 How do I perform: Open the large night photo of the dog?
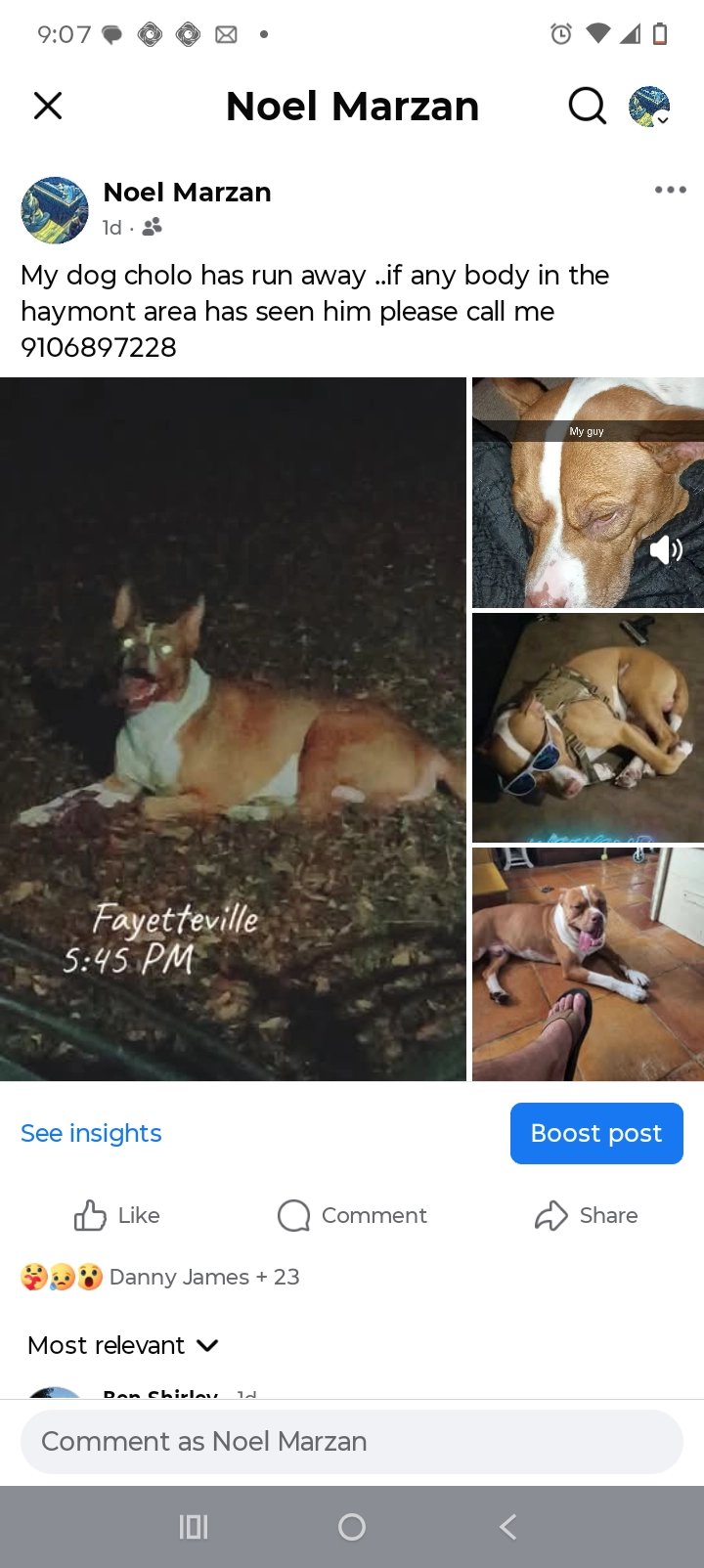pyautogui.click(x=233, y=728)
